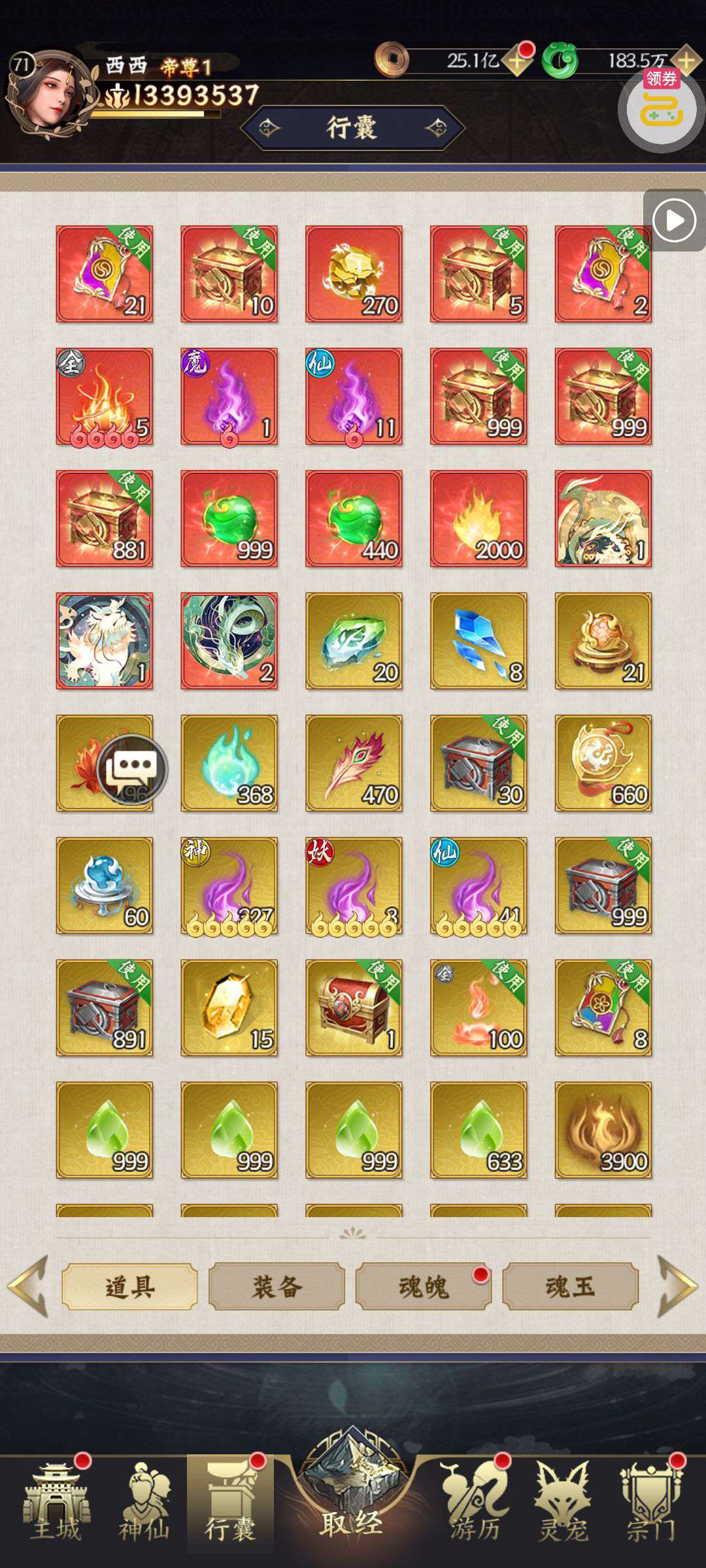
Task: Select the gold nugget item with 270
Action: point(354,274)
